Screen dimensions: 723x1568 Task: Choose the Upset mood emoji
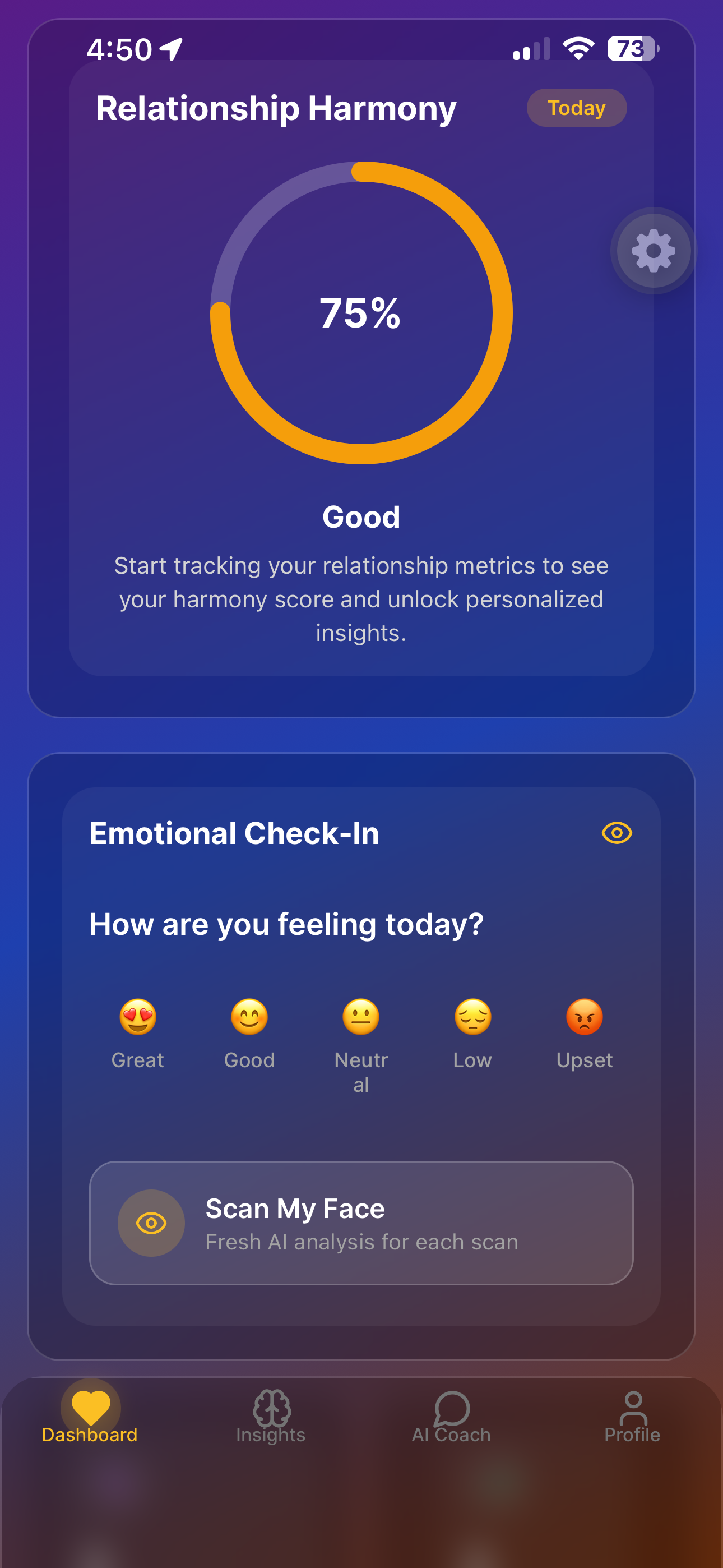(x=584, y=1017)
